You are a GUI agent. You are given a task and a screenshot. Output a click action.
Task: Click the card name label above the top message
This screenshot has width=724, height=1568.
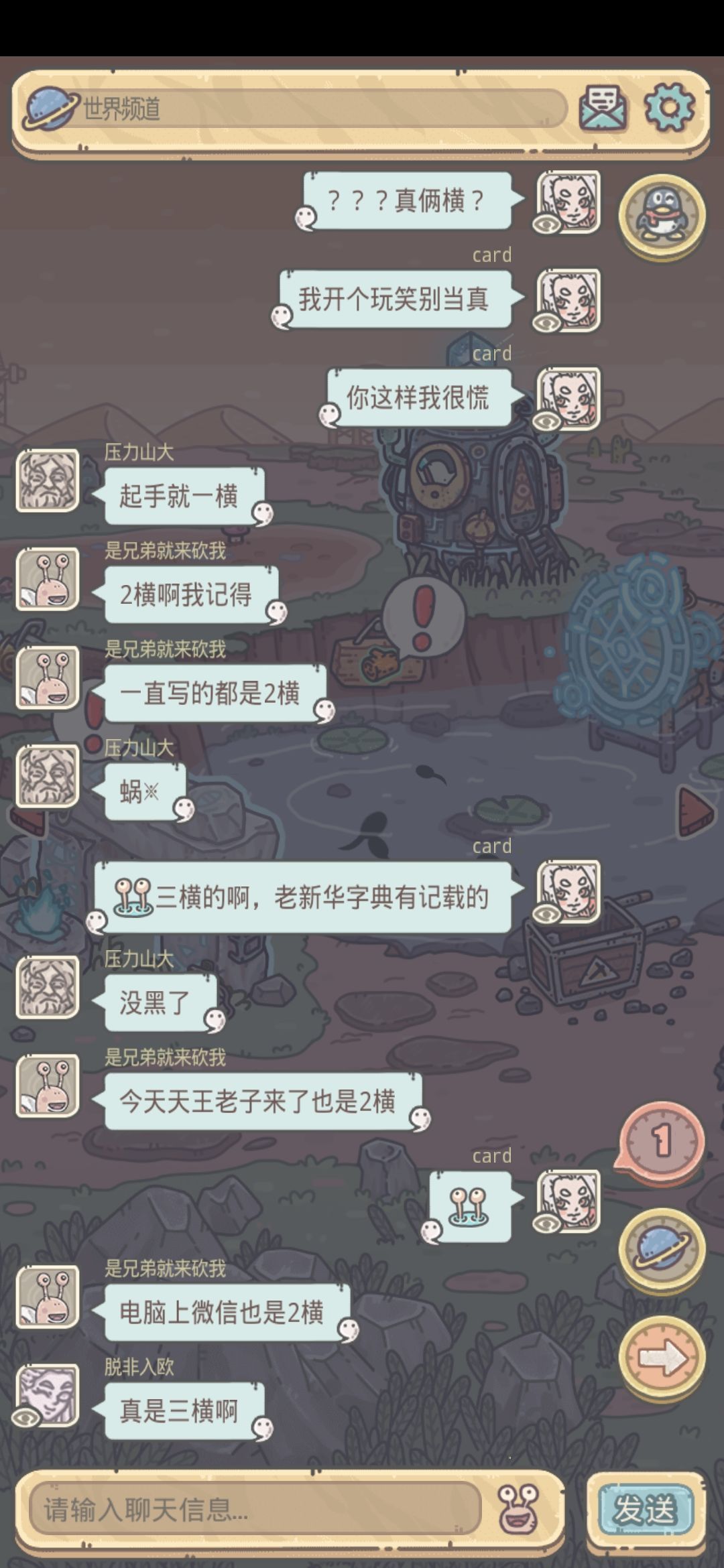[x=493, y=255]
